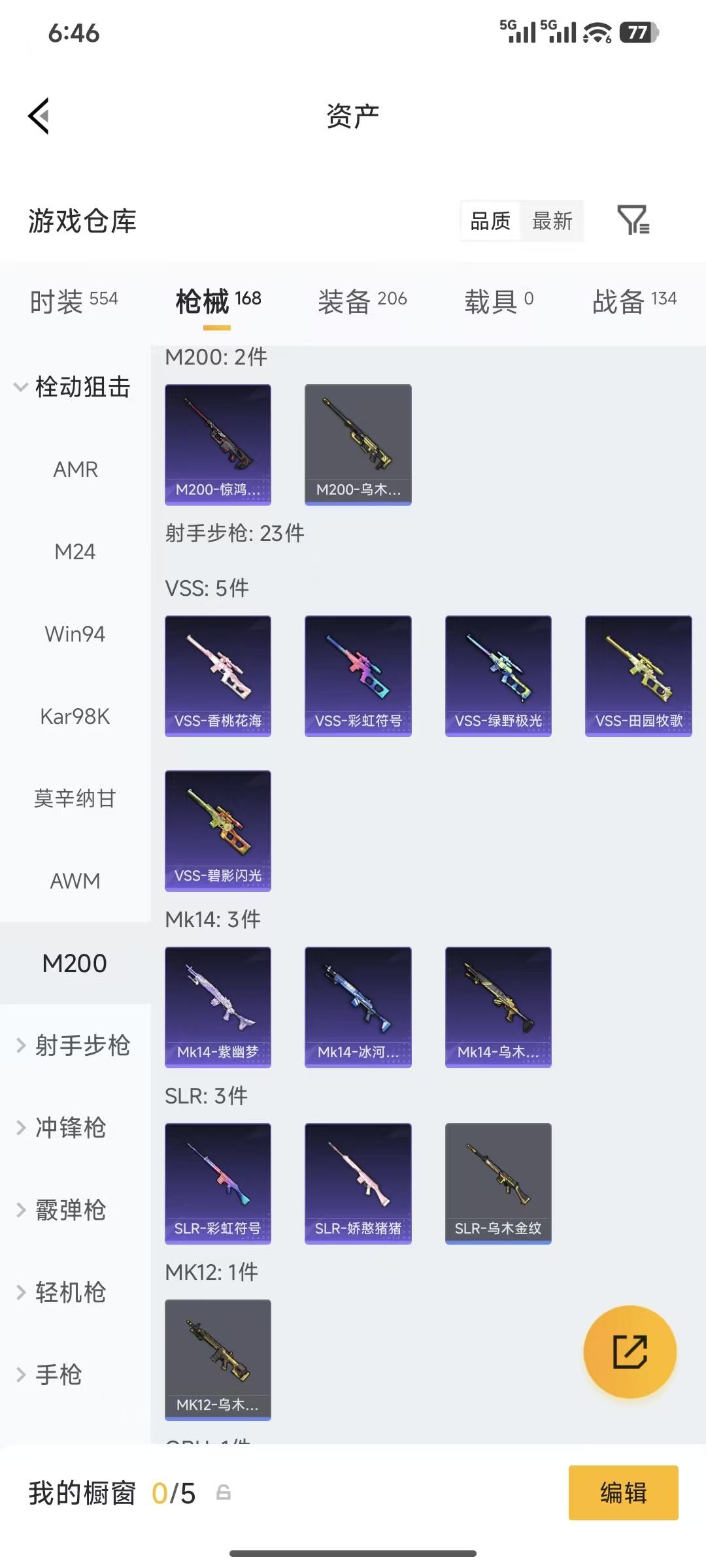This screenshot has width=706, height=1568.
Task: Open the 载具 tab
Action: 499,301
